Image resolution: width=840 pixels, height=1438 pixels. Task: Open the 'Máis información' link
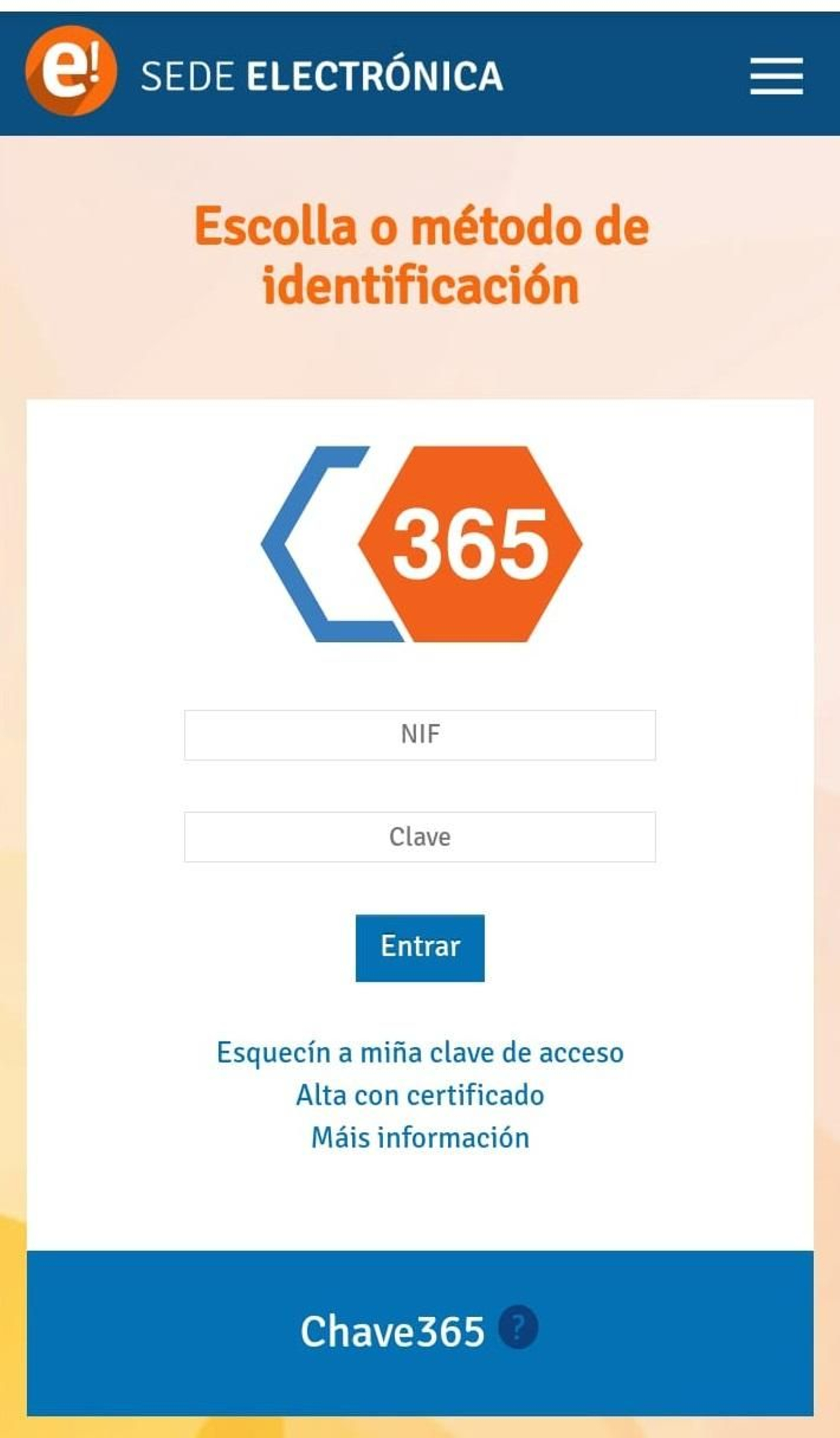419,1138
